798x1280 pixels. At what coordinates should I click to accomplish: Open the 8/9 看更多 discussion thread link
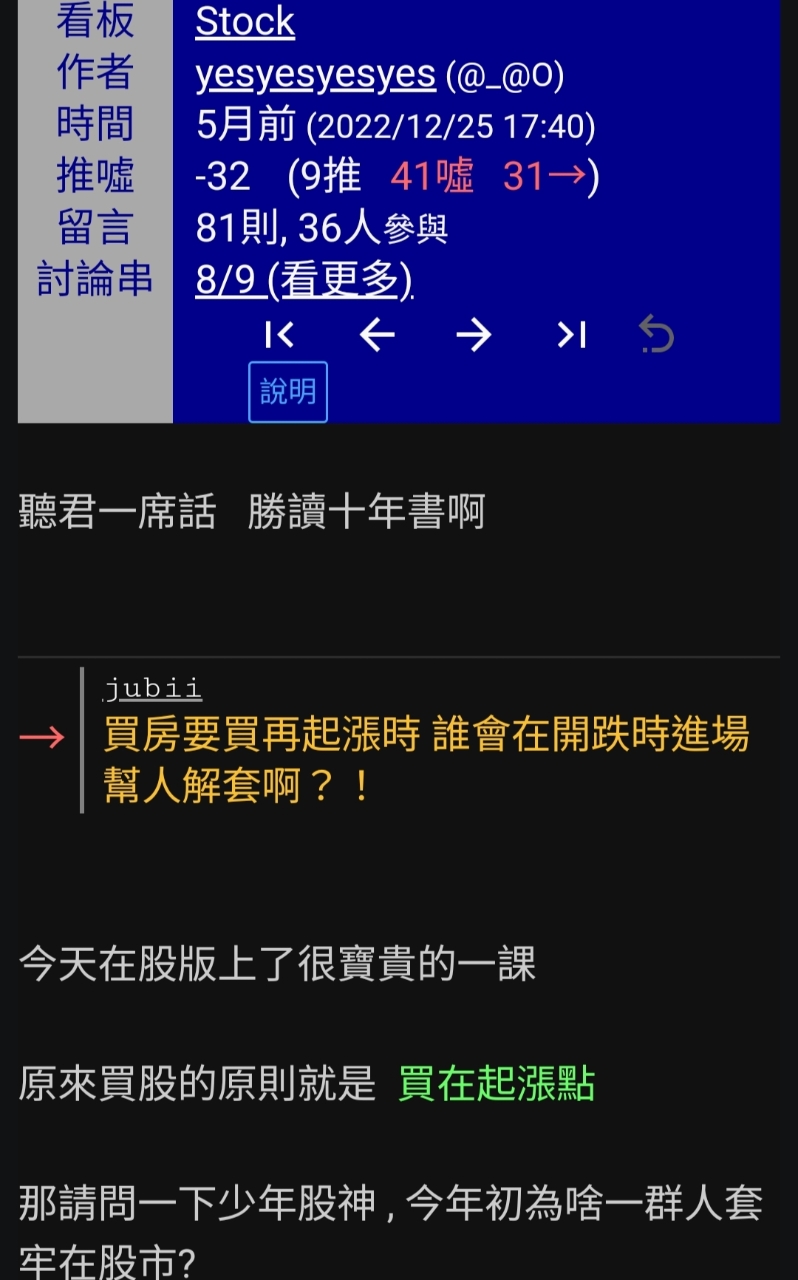[x=304, y=281]
